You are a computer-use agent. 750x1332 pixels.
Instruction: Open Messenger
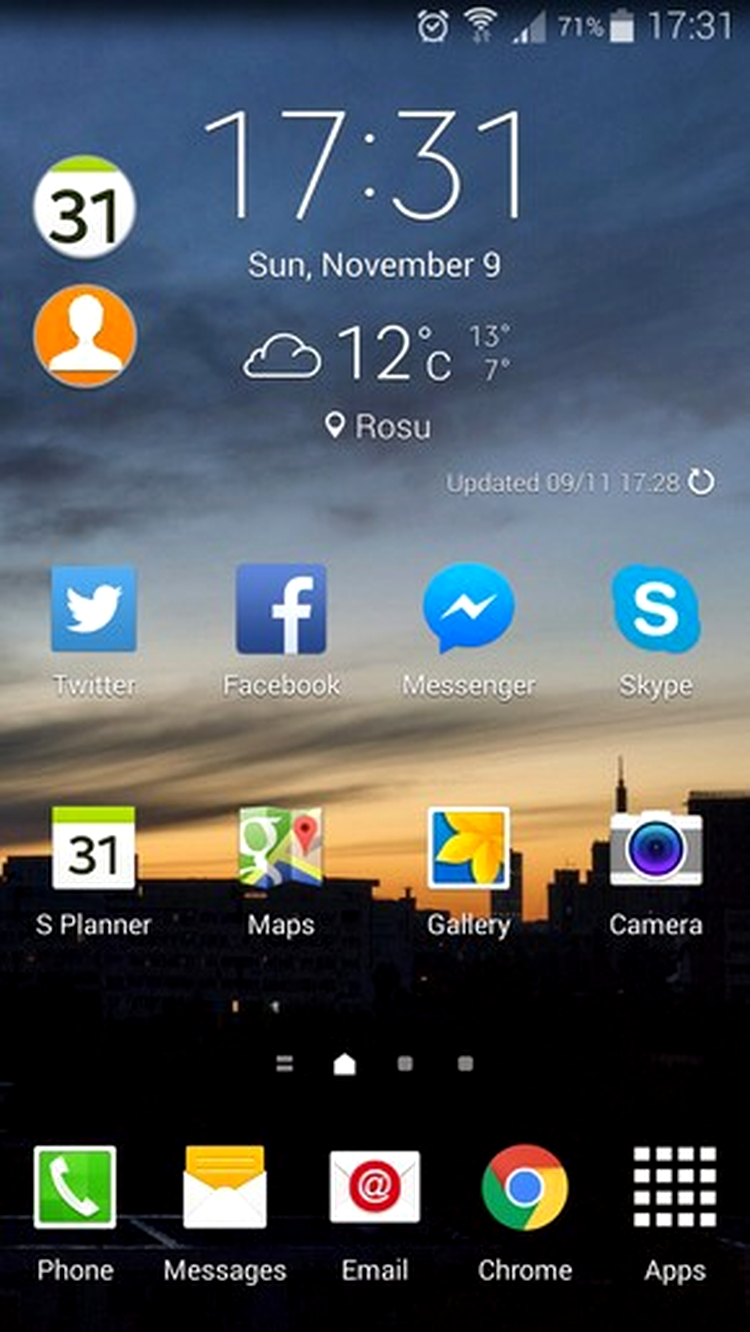tap(468, 609)
